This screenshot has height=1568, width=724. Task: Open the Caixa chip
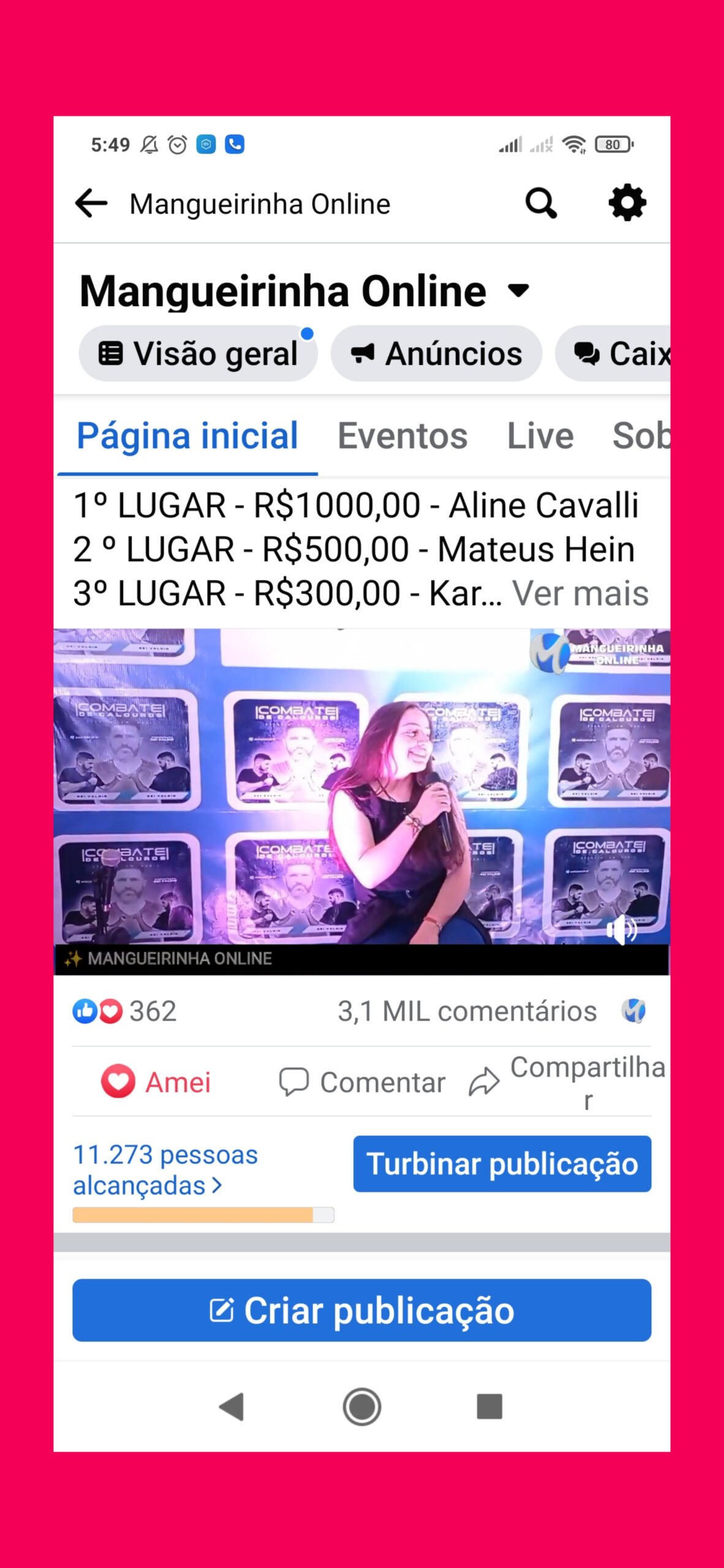(x=619, y=354)
